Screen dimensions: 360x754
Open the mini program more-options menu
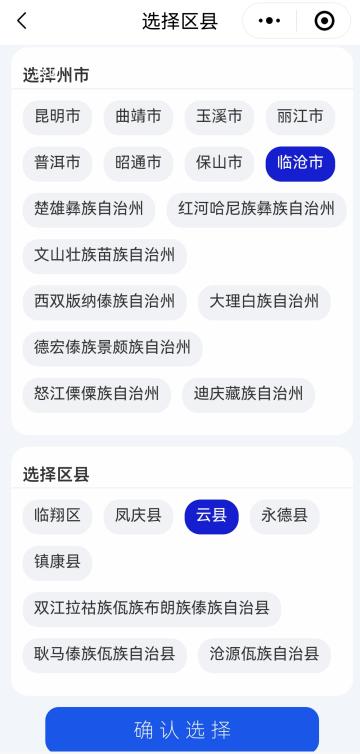pos(270,21)
